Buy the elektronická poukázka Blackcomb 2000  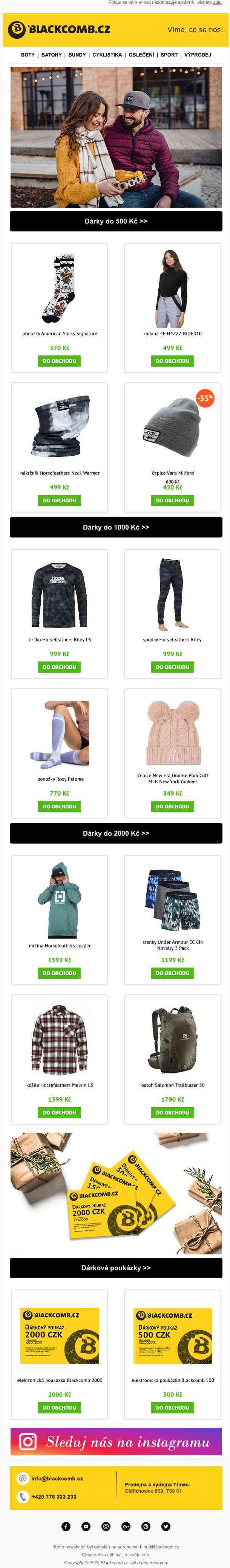coord(59,1408)
